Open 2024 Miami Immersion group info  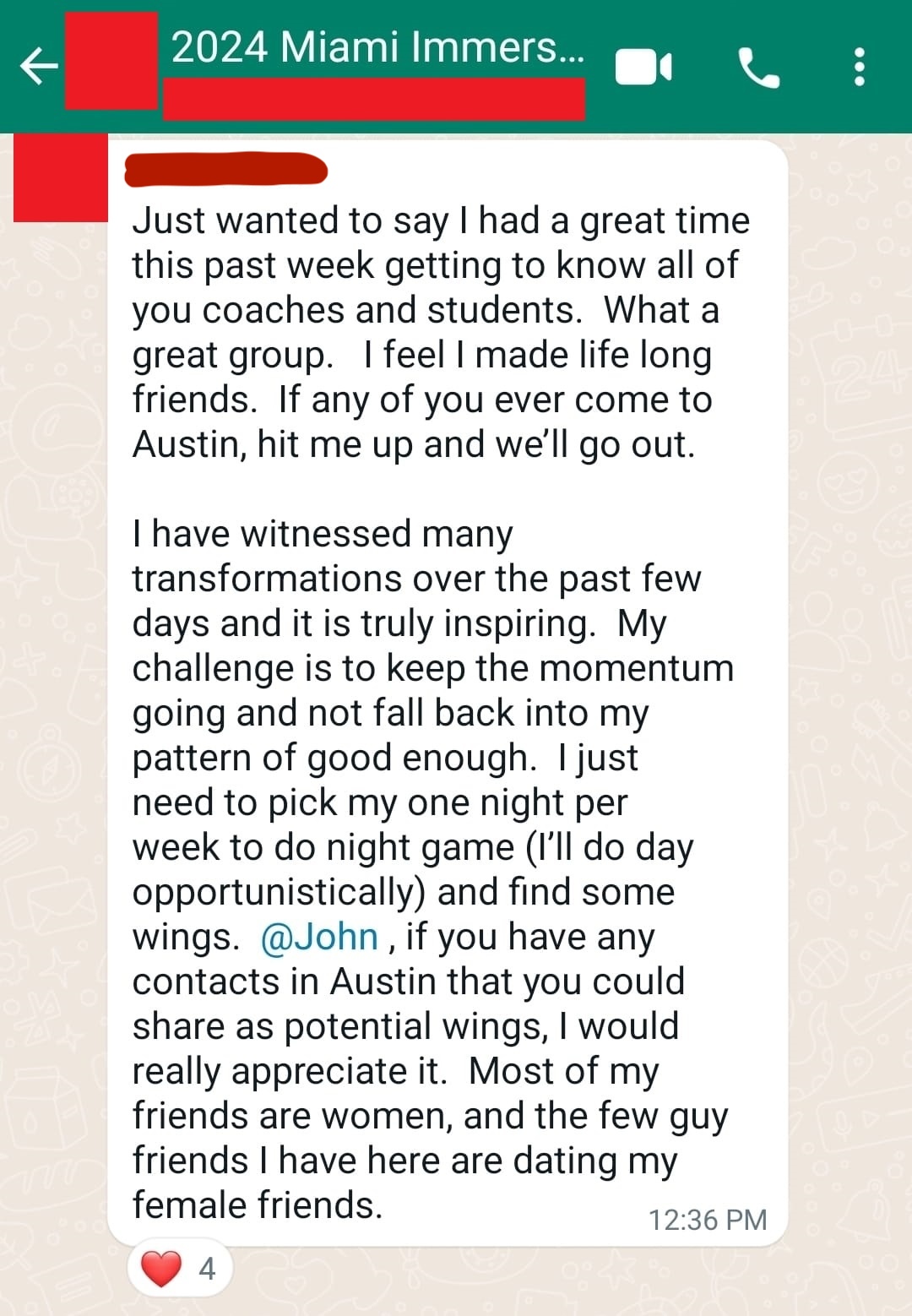coord(377,47)
